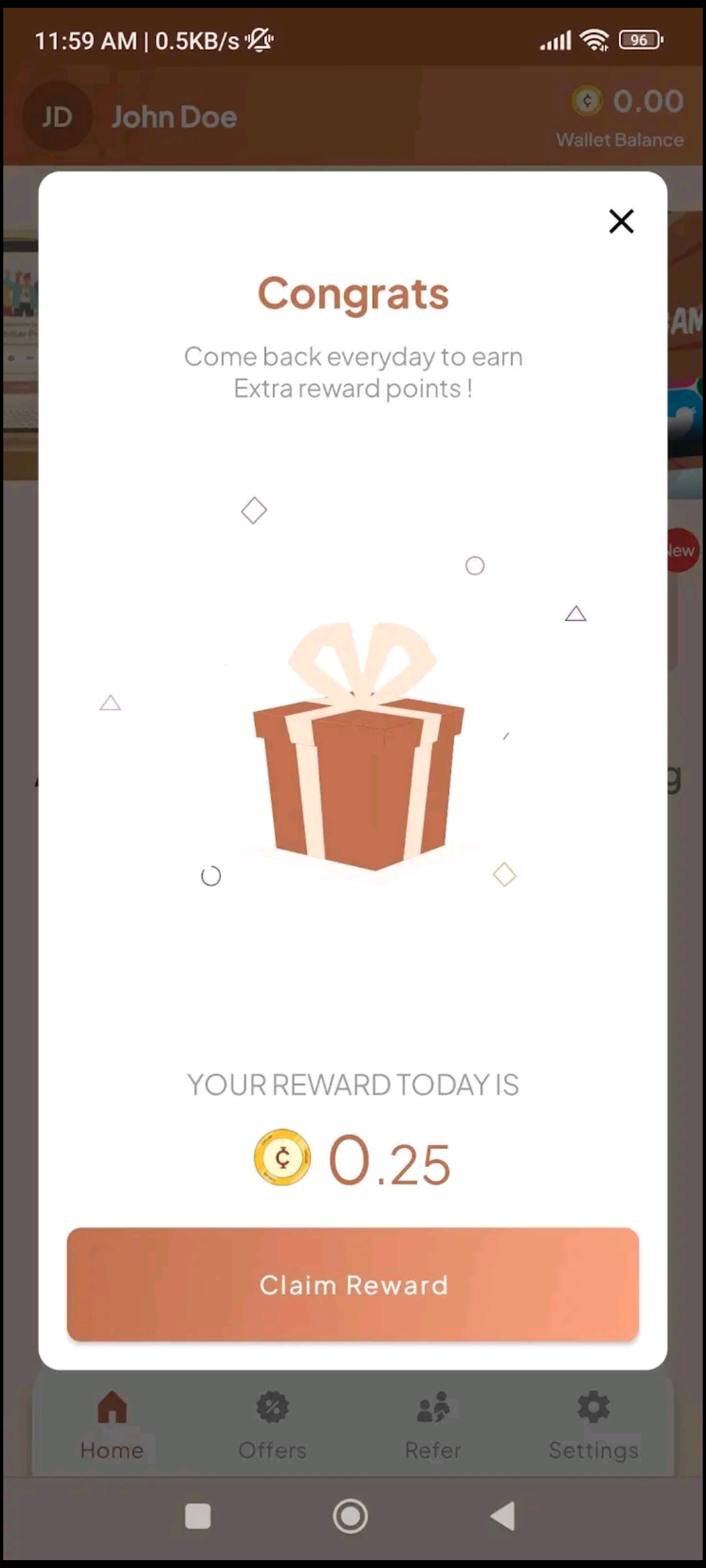Open recent apps from the navigation bar

pyautogui.click(x=198, y=1516)
